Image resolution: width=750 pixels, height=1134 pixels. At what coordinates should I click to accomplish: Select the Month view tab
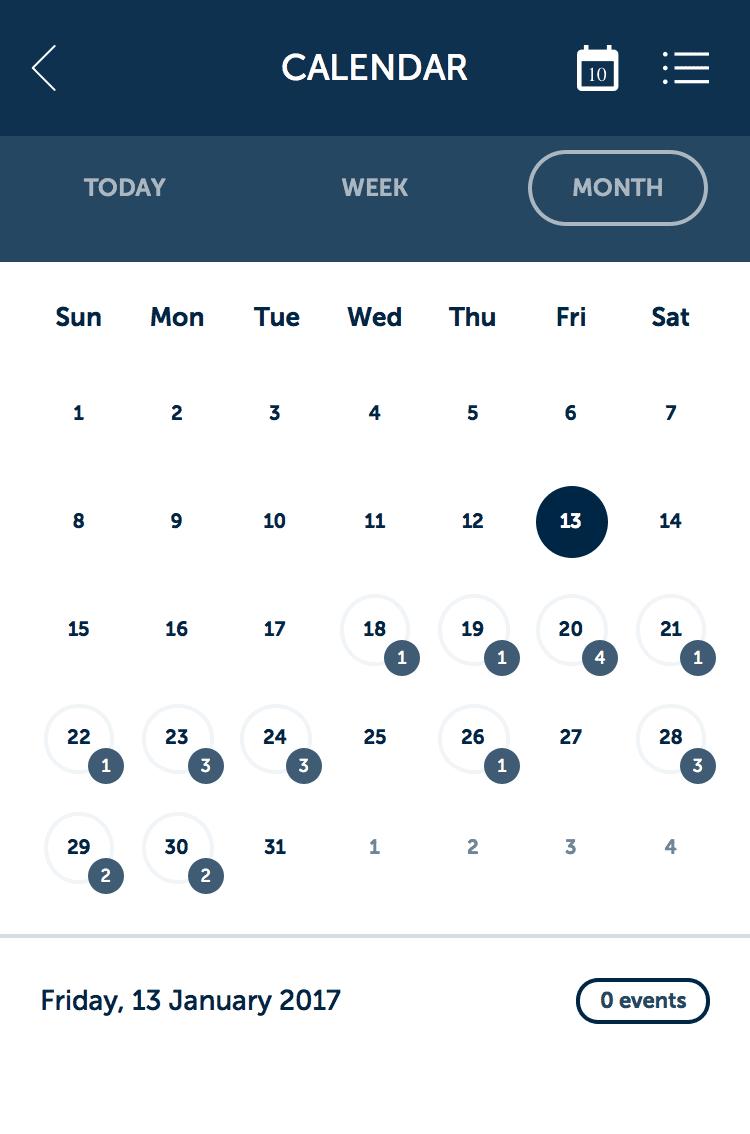pos(617,188)
